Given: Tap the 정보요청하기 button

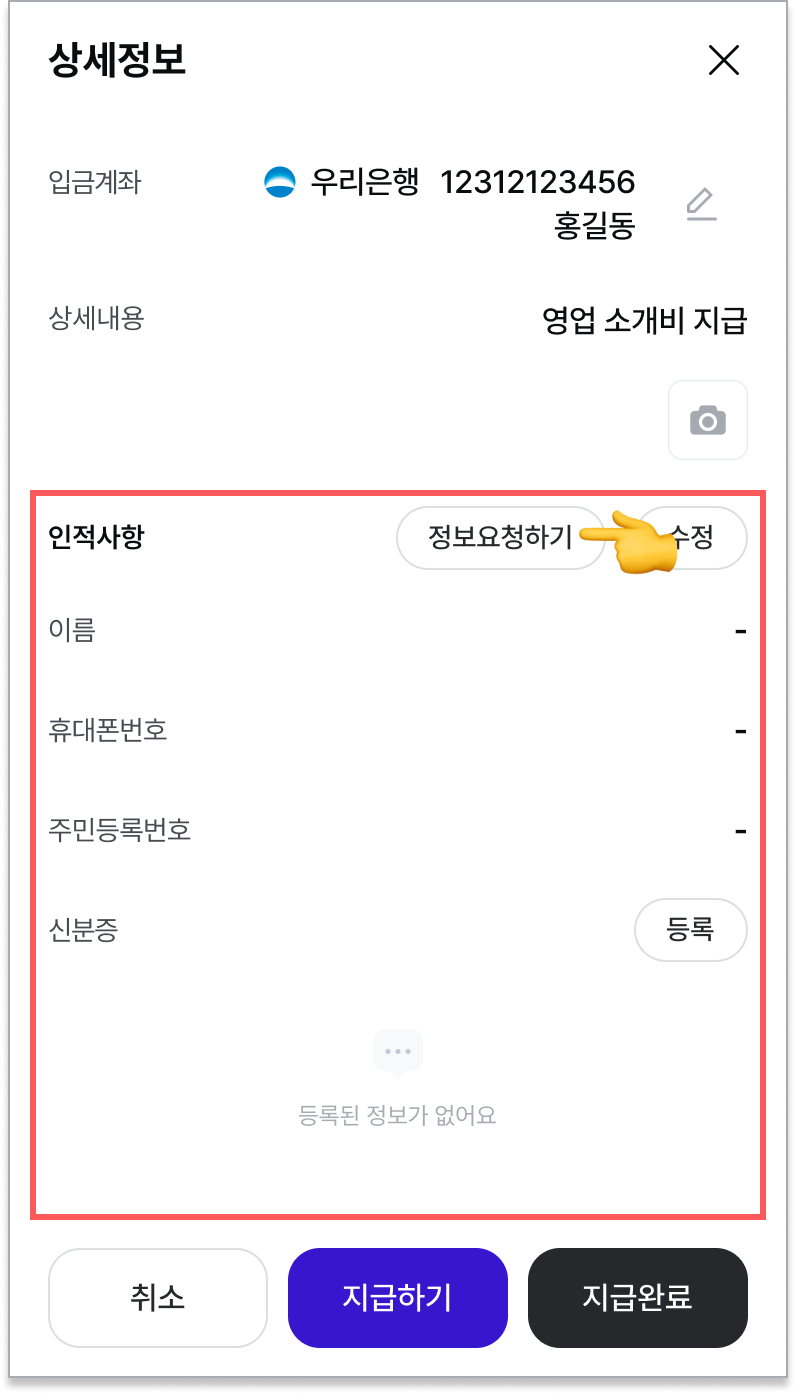Looking at the screenshot, I should [498, 538].
